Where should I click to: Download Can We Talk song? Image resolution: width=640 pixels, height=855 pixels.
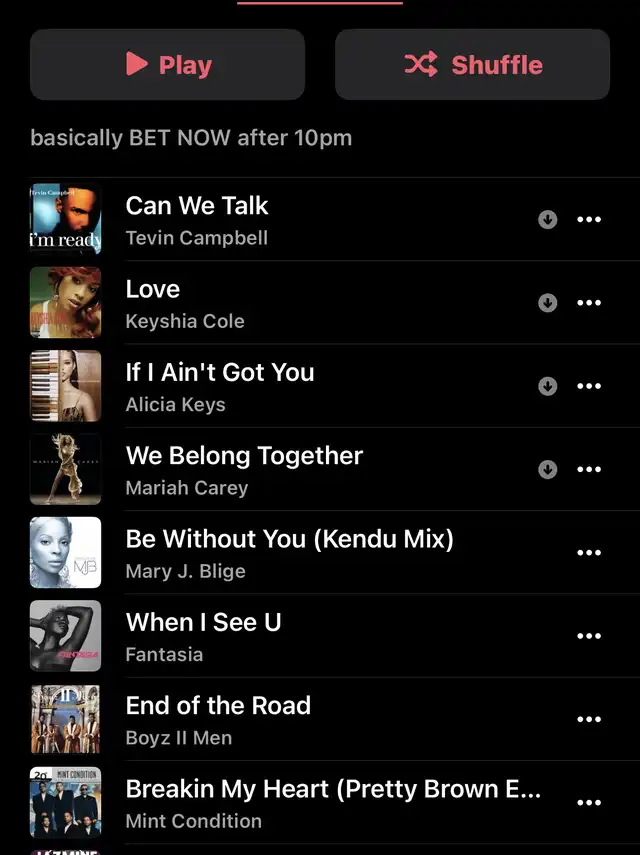click(547, 220)
